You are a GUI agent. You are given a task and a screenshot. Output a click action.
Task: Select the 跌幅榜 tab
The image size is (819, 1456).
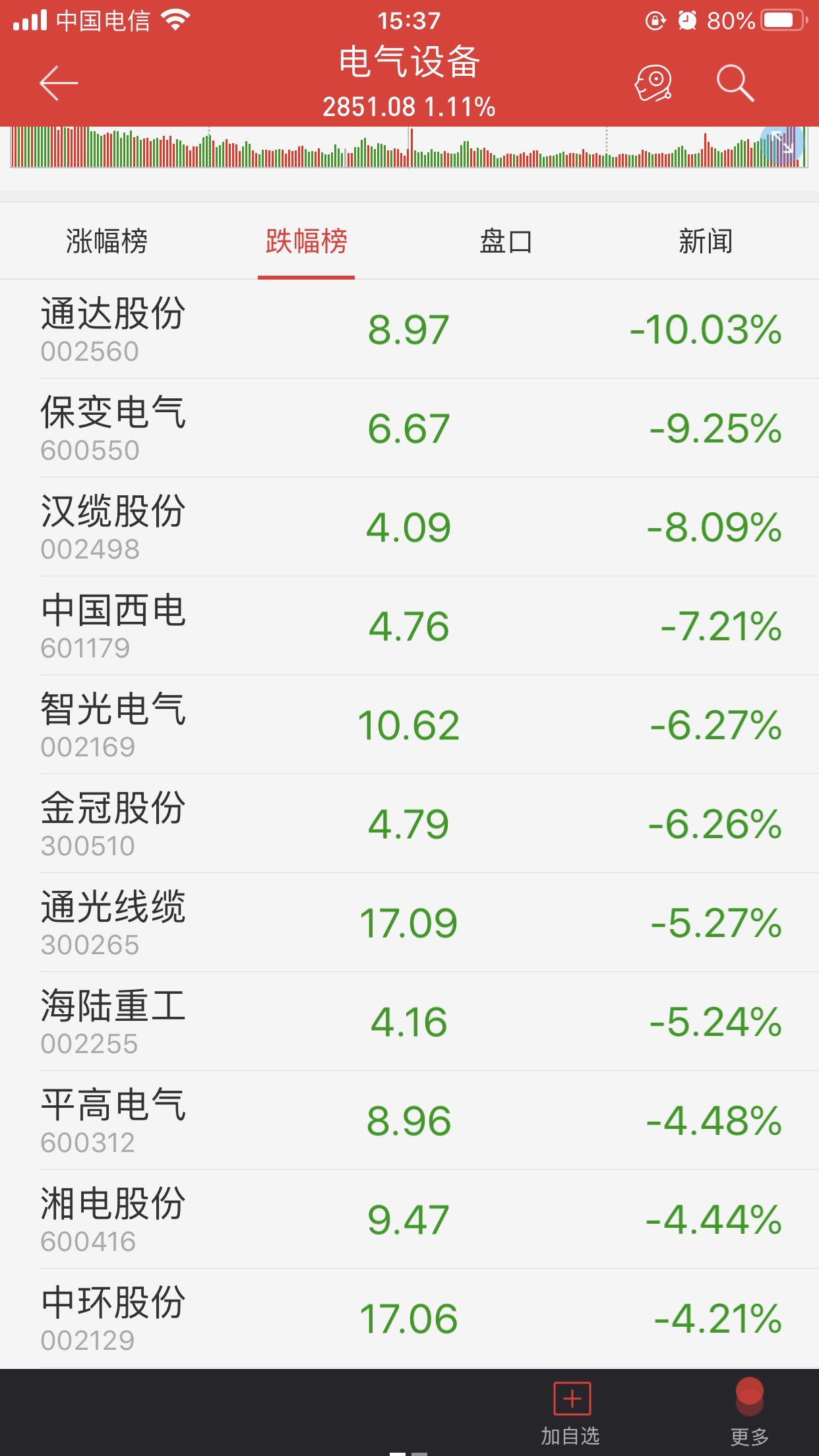[307, 242]
